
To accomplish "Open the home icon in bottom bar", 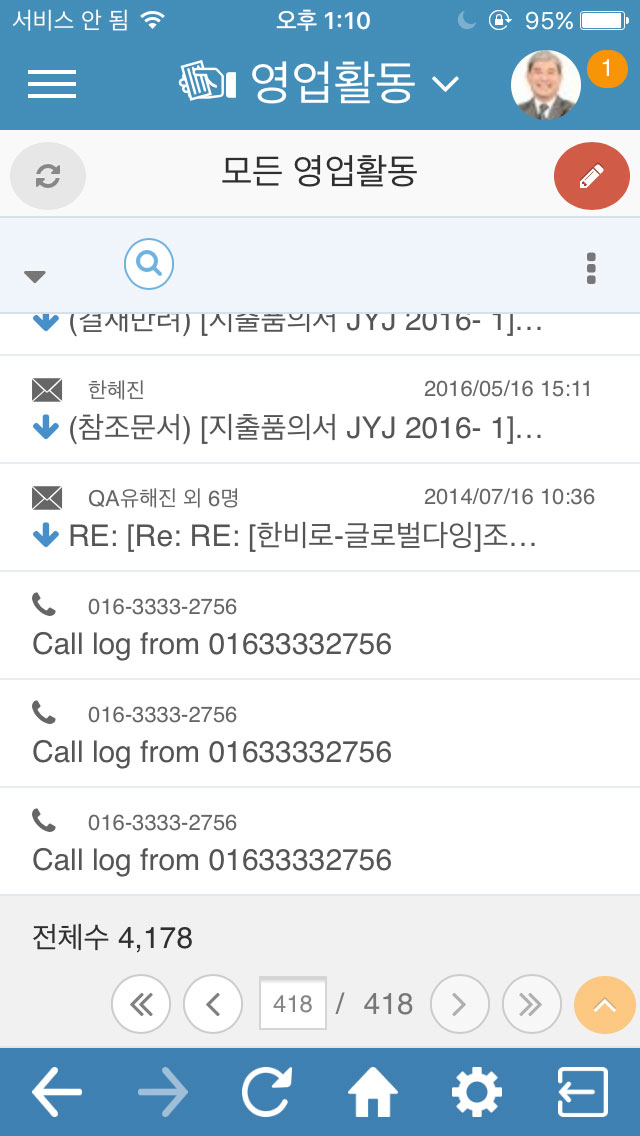I will [373, 1092].
